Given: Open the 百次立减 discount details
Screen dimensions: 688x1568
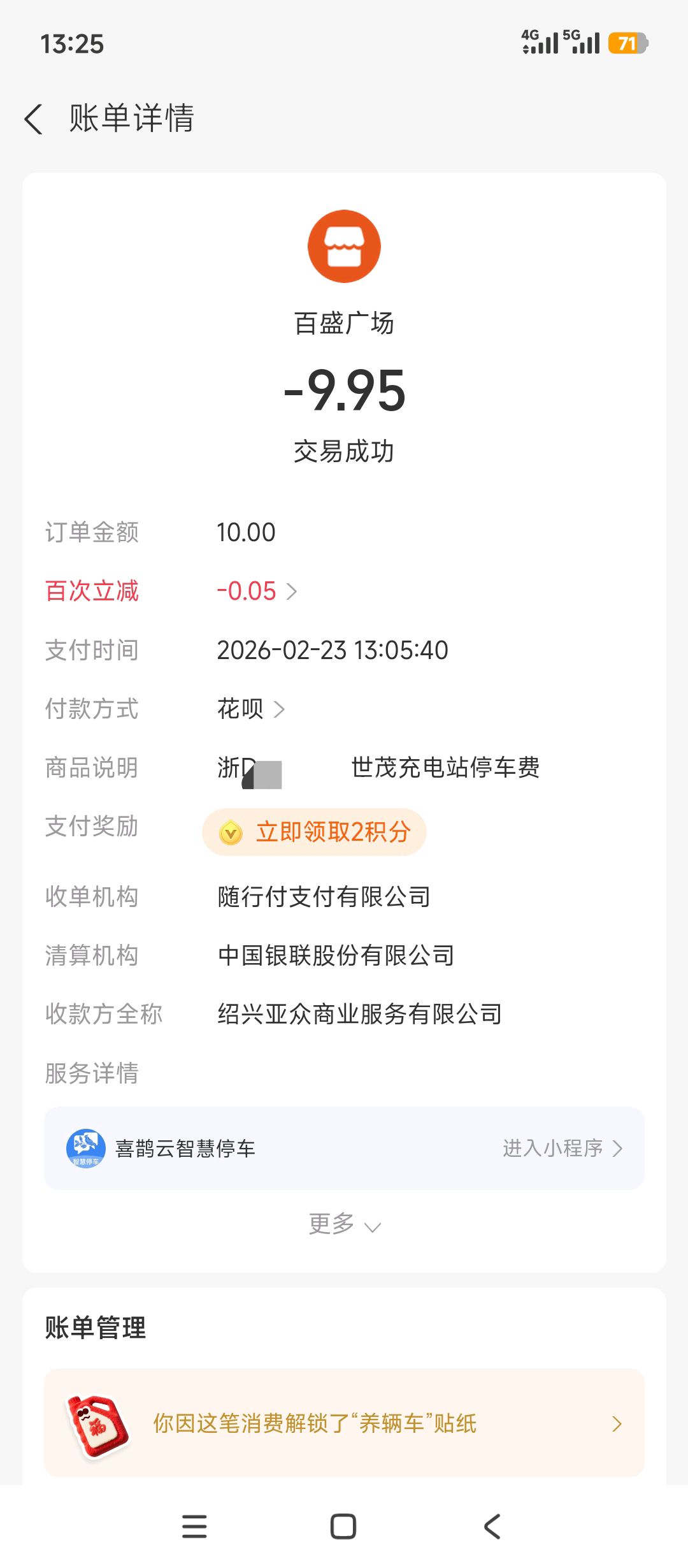Looking at the screenshot, I should click(257, 592).
